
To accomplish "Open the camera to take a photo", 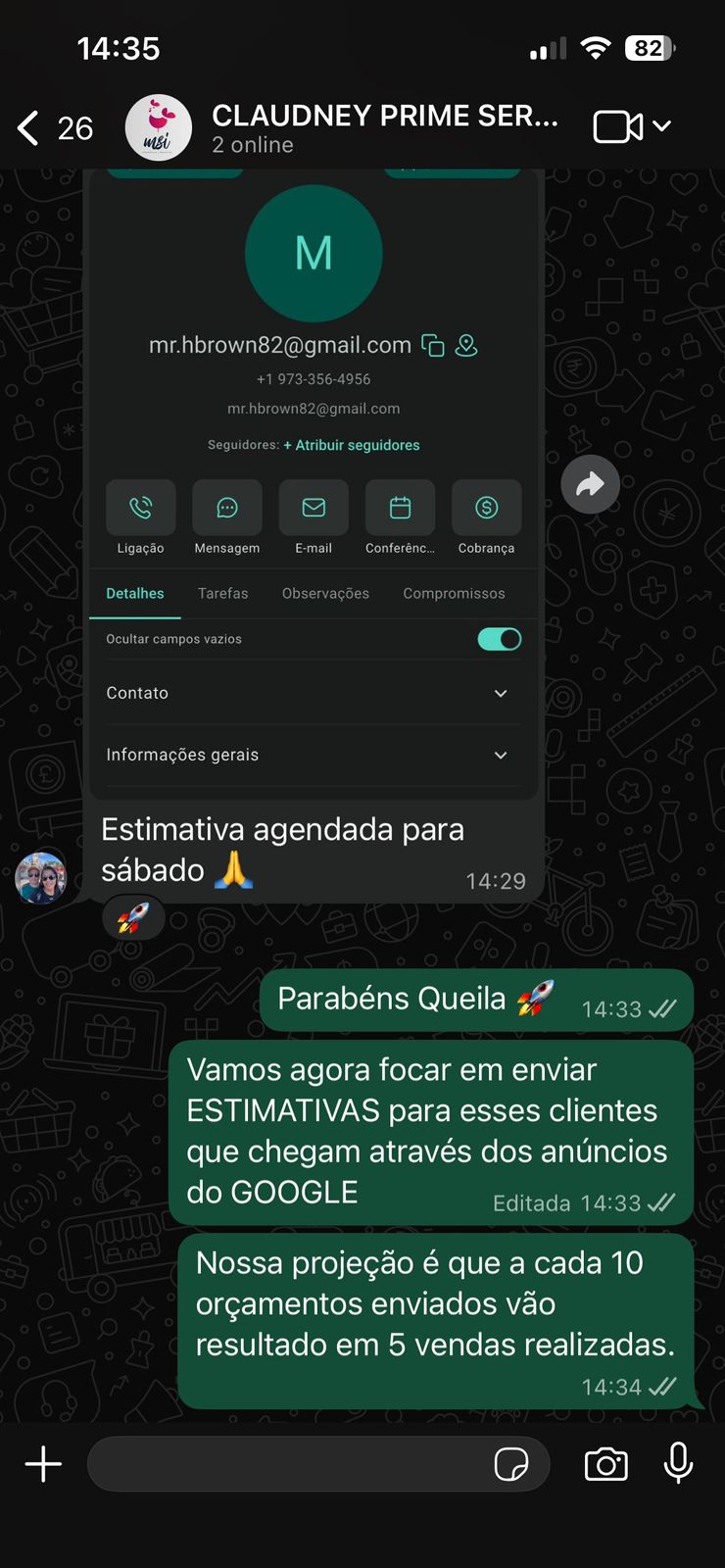I will [606, 1464].
